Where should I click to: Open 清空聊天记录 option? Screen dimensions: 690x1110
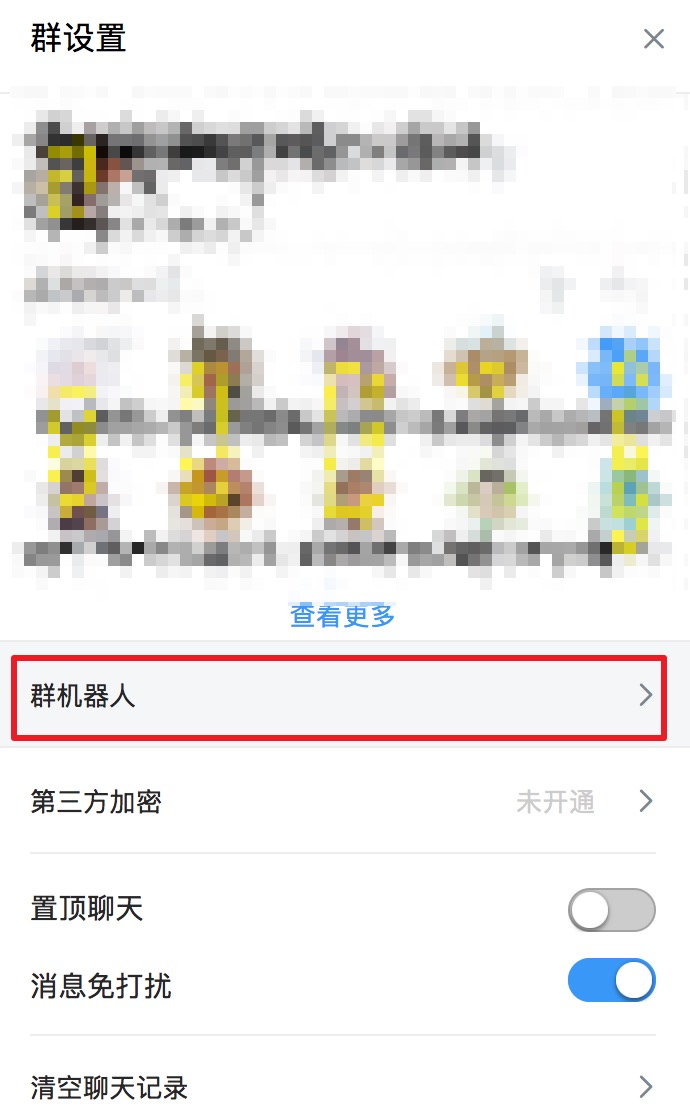coord(343,1087)
